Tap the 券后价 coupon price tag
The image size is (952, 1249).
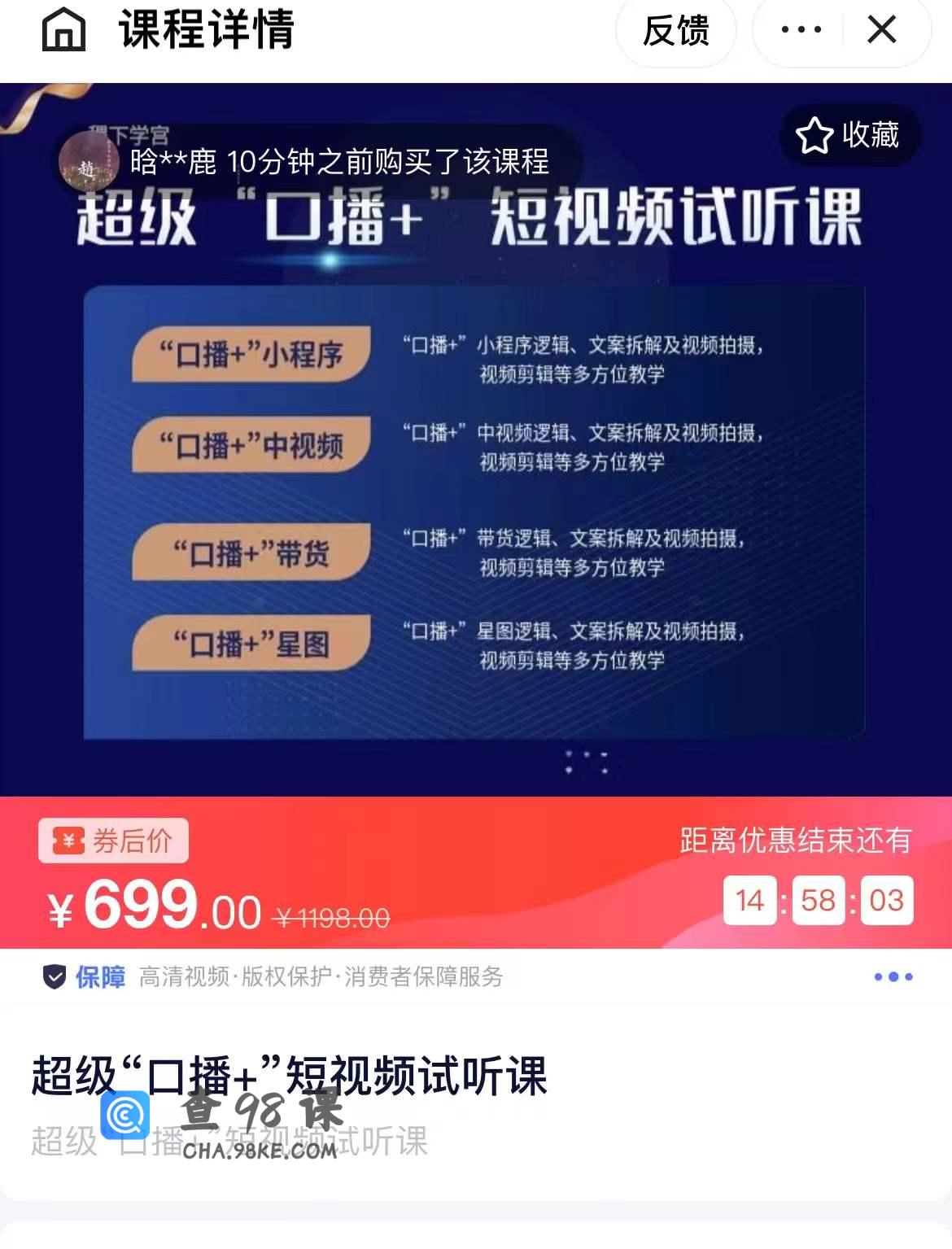(x=113, y=841)
